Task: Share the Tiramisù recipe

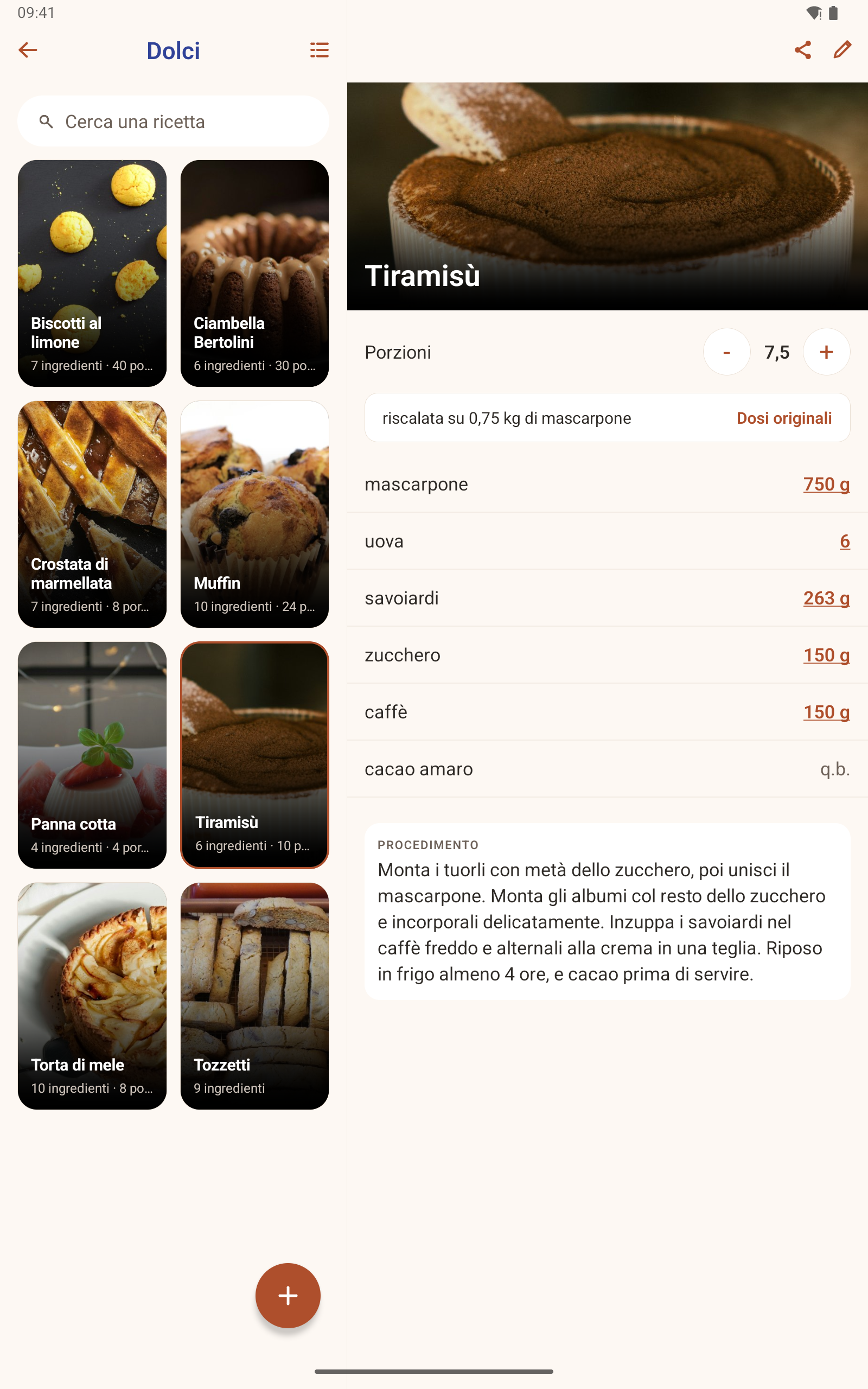Action: coord(802,50)
